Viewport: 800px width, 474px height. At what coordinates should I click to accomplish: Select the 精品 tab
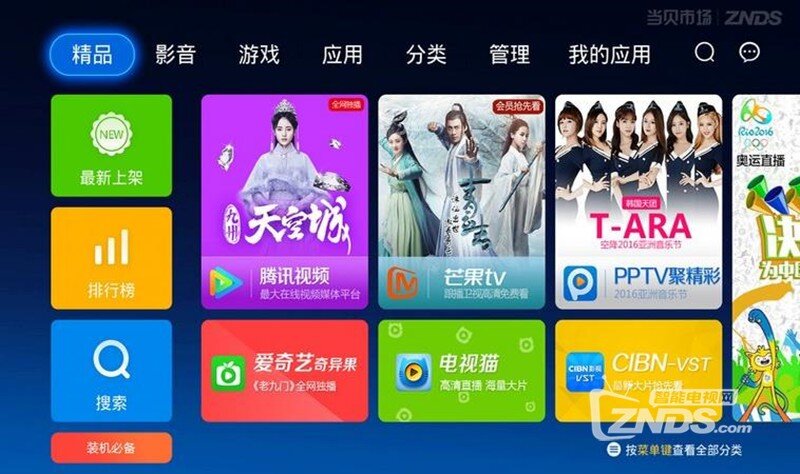click(x=92, y=54)
